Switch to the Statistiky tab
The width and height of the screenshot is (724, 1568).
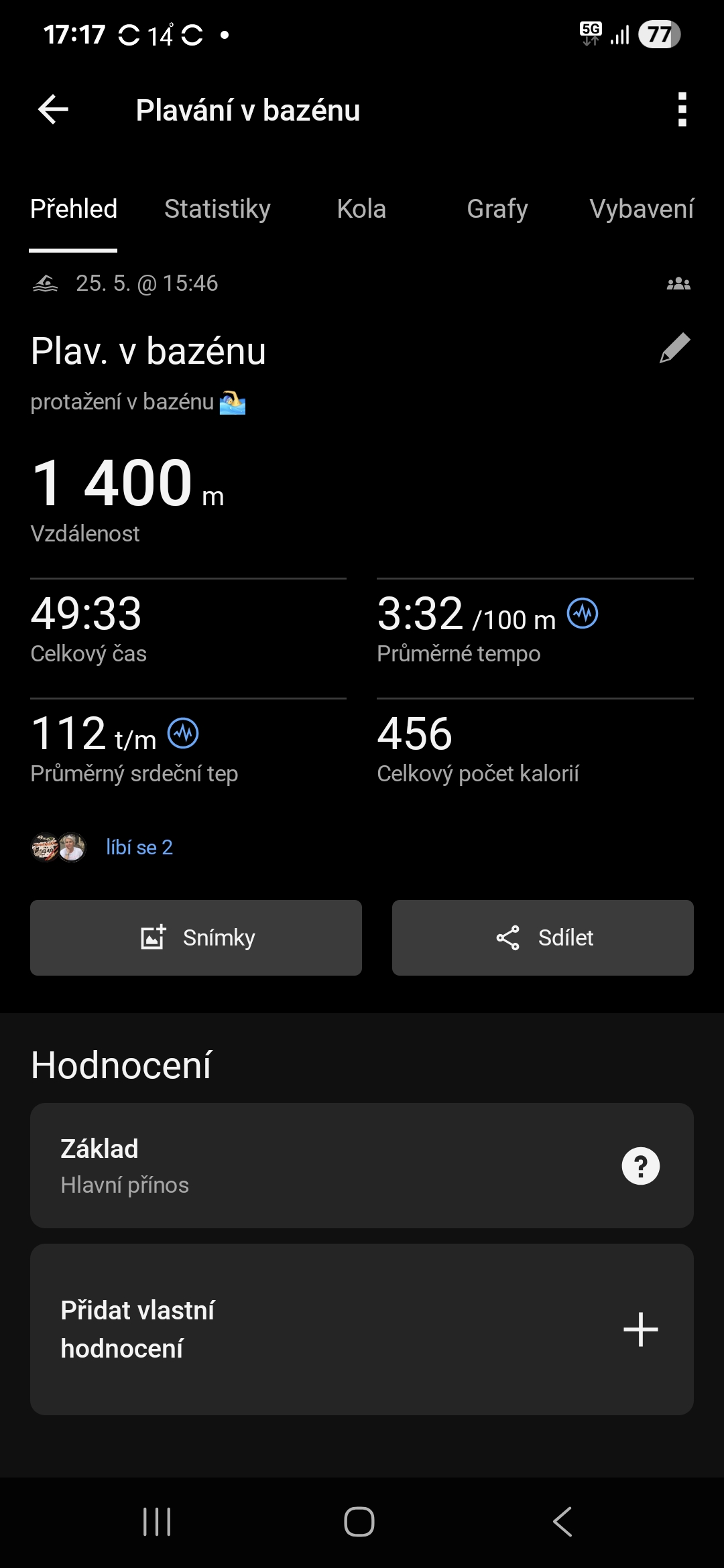[217, 209]
